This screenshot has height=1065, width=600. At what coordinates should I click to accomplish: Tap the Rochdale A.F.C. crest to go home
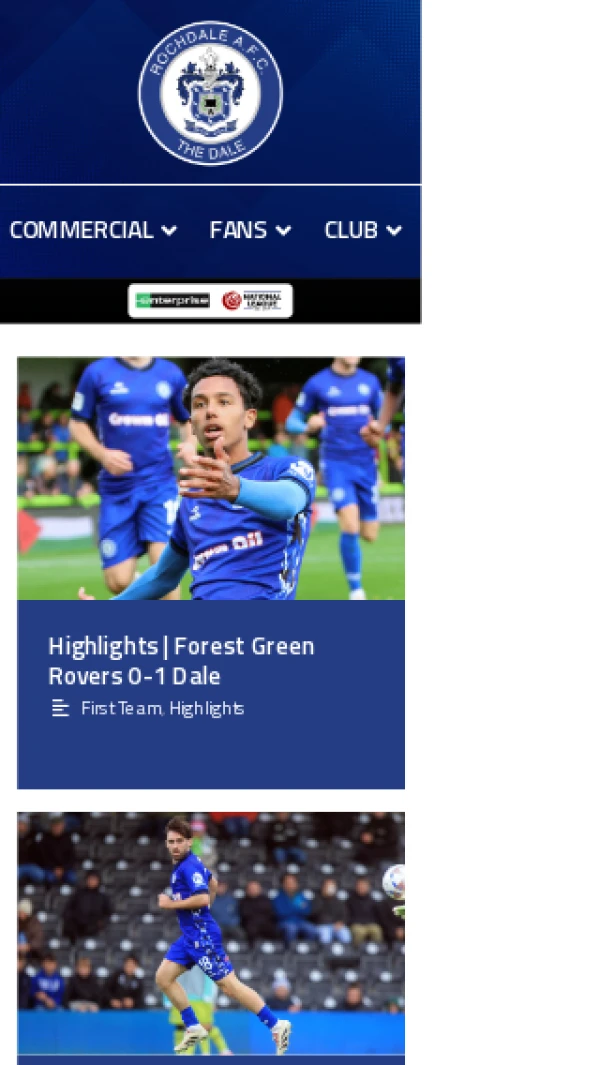(210, 93)
